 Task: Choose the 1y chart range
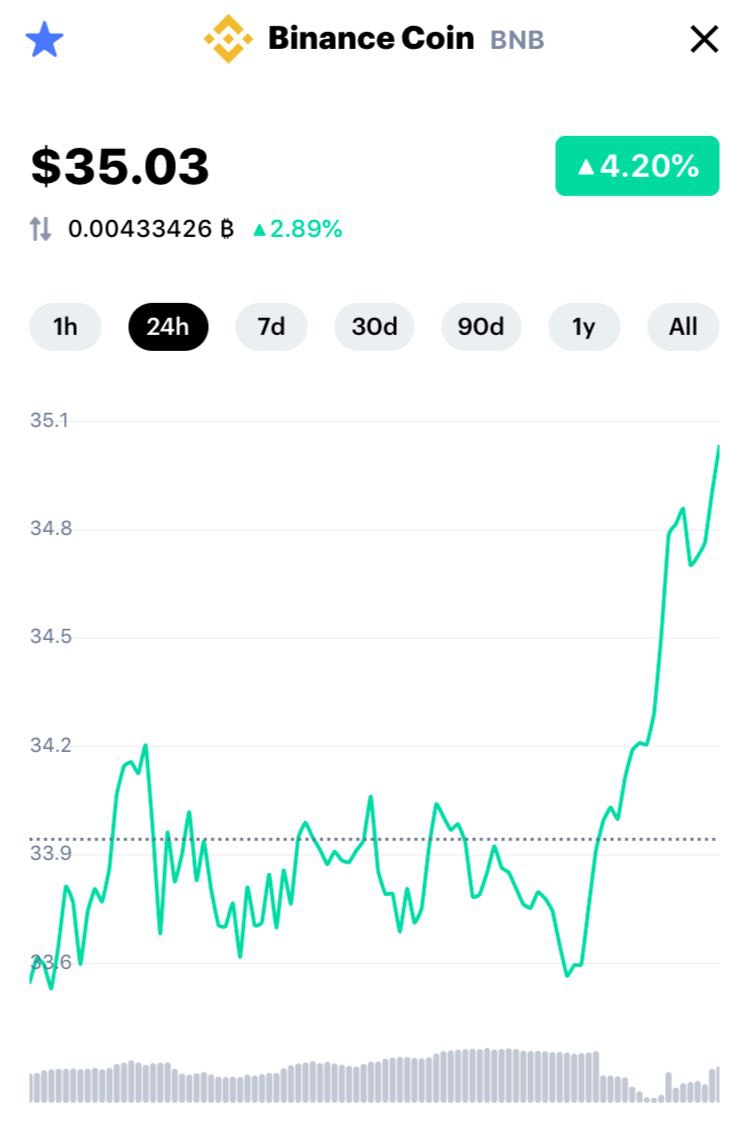tap(584, 327)
